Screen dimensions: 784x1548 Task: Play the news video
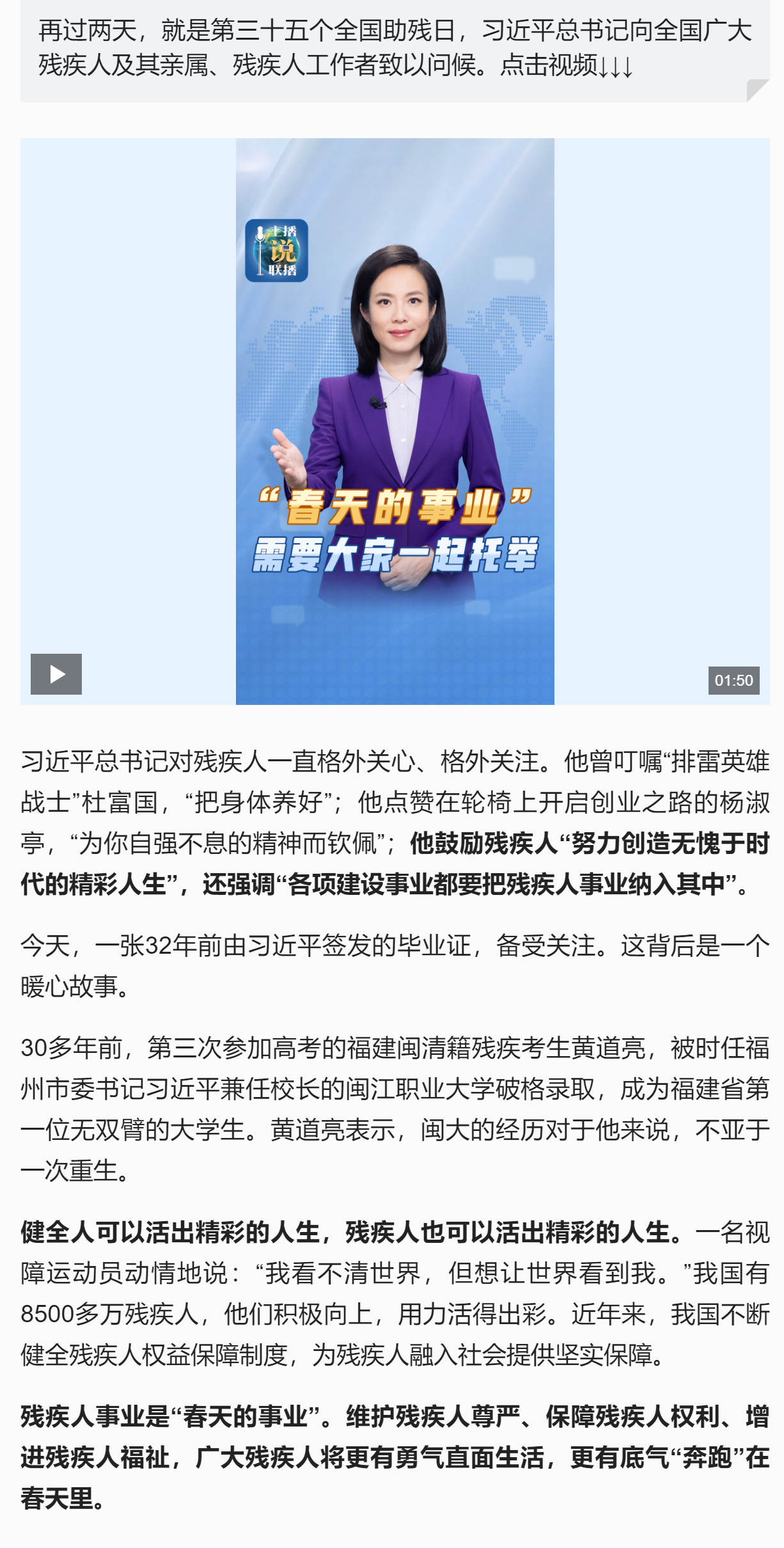(56, 674)
